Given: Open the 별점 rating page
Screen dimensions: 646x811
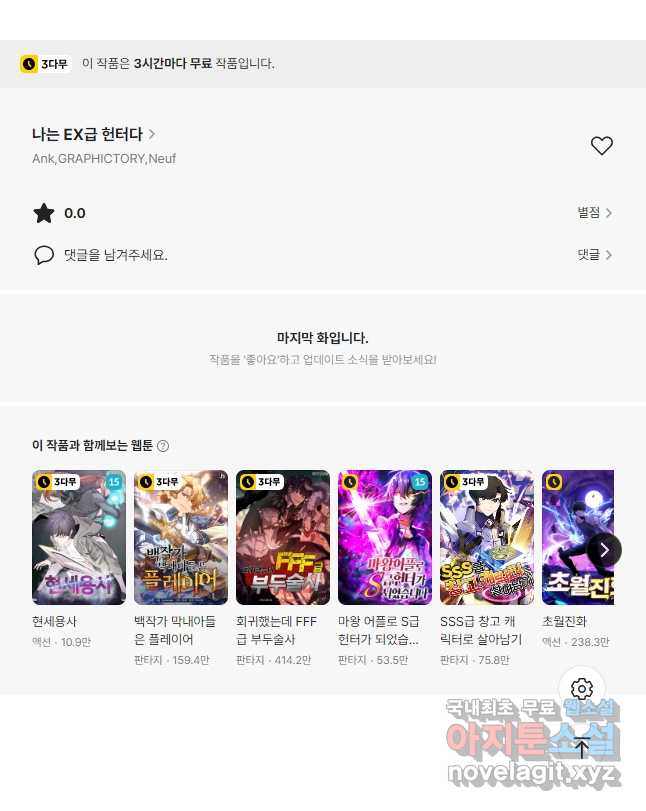Looking at the screenshot, I should 594,213.
